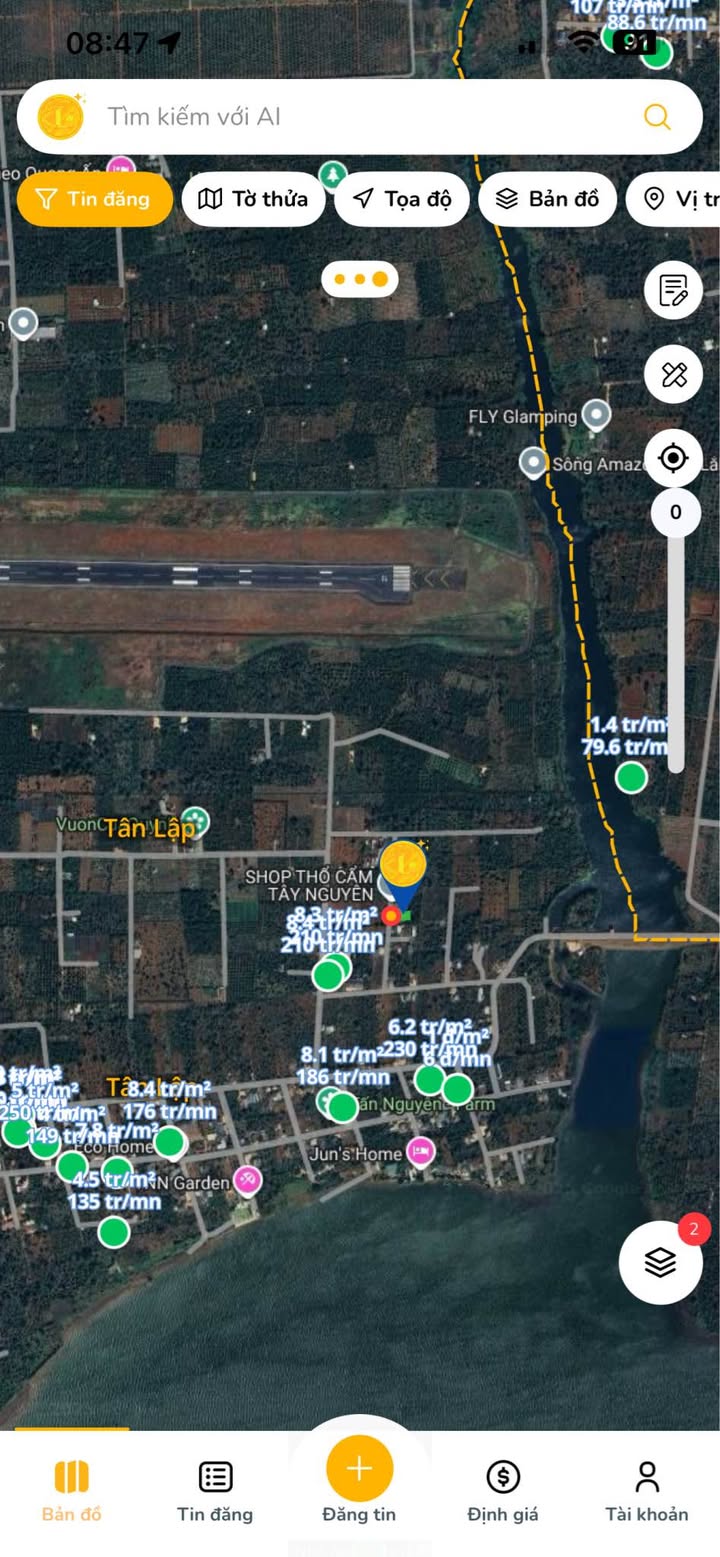Expand the three-dot map pill
This screenshot has width=720, height=1557.
(x=360, y=279)
